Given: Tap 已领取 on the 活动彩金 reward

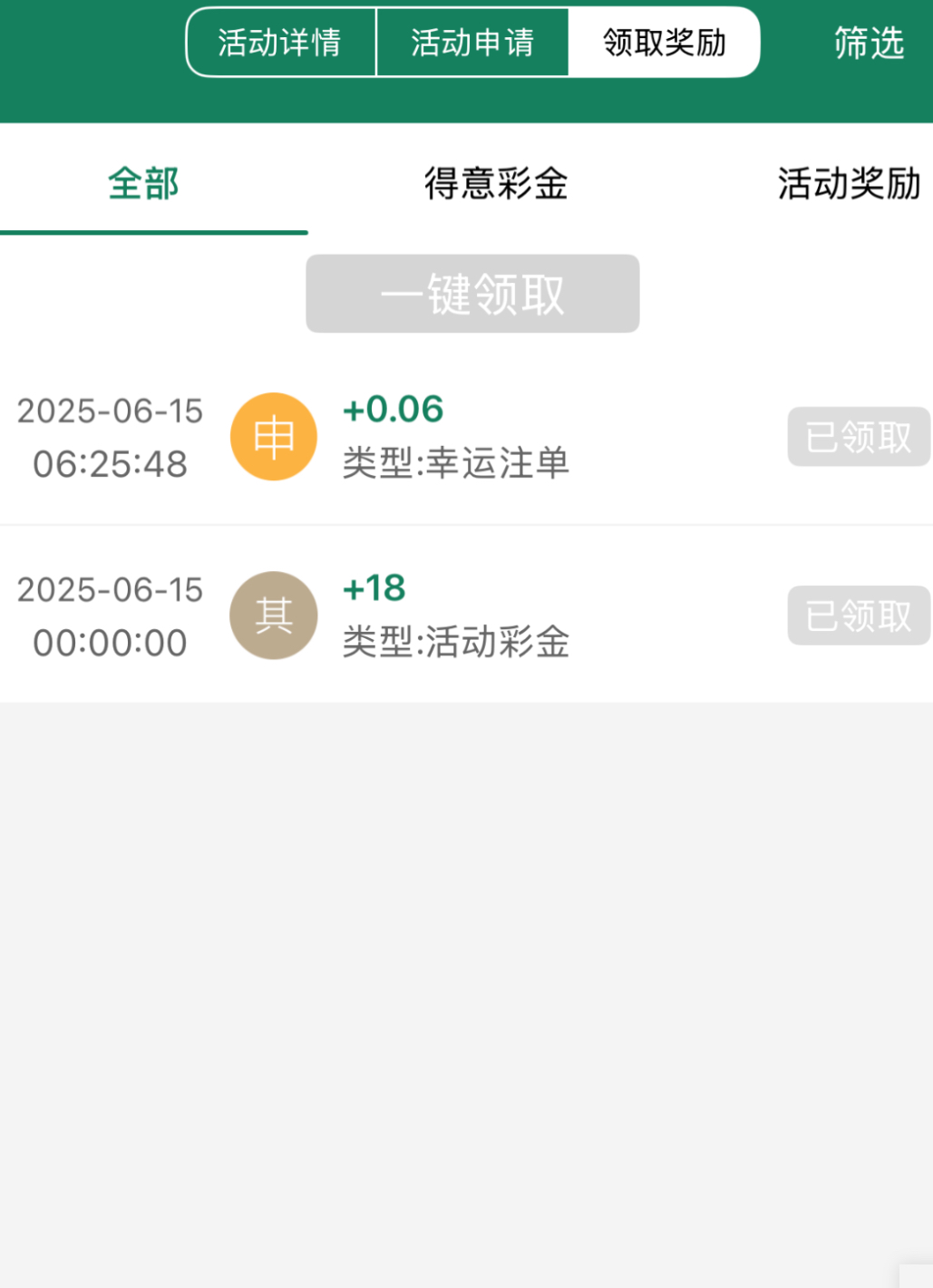Looking at the screenshot, I should pyautogui.click(x=858, y=615).
